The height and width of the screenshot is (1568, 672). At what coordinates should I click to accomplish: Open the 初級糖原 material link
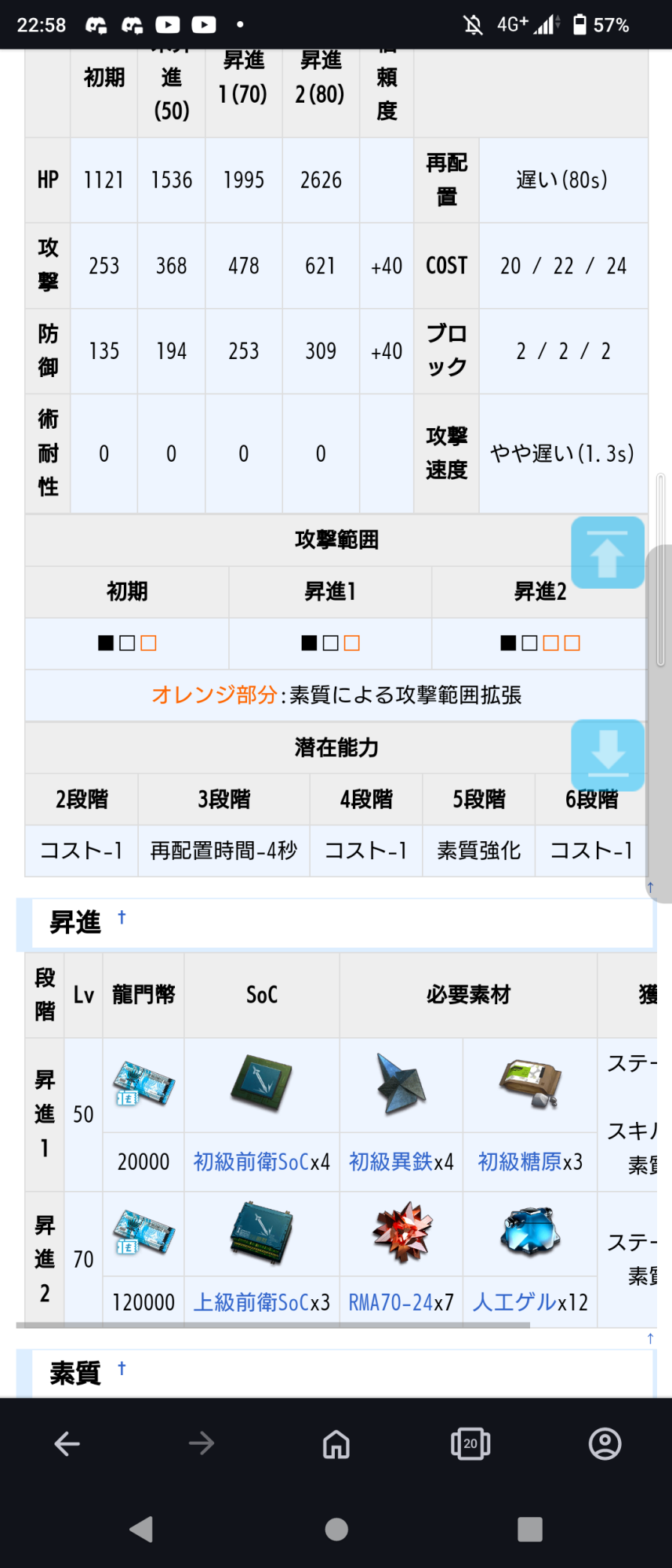[x=519, y=1162]
